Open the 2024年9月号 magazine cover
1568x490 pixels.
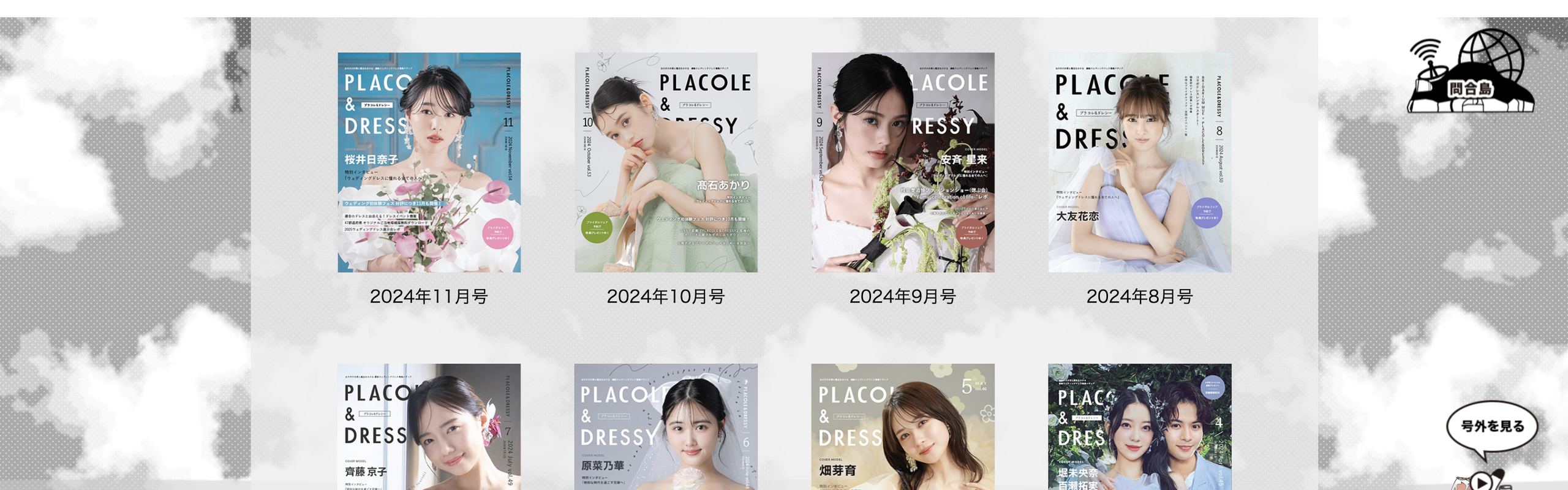903,162
